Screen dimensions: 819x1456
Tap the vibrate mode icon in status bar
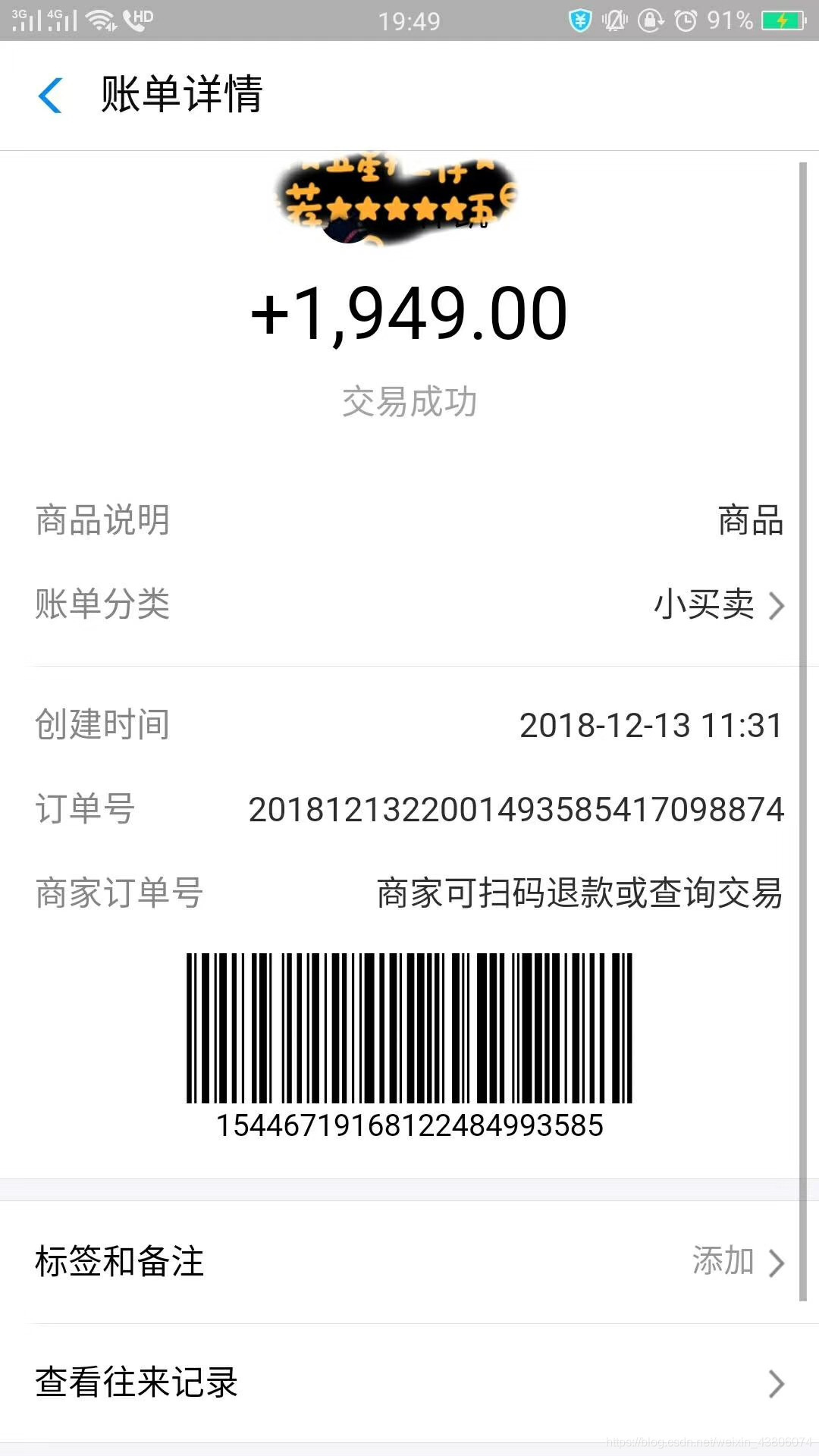[614, 21]
